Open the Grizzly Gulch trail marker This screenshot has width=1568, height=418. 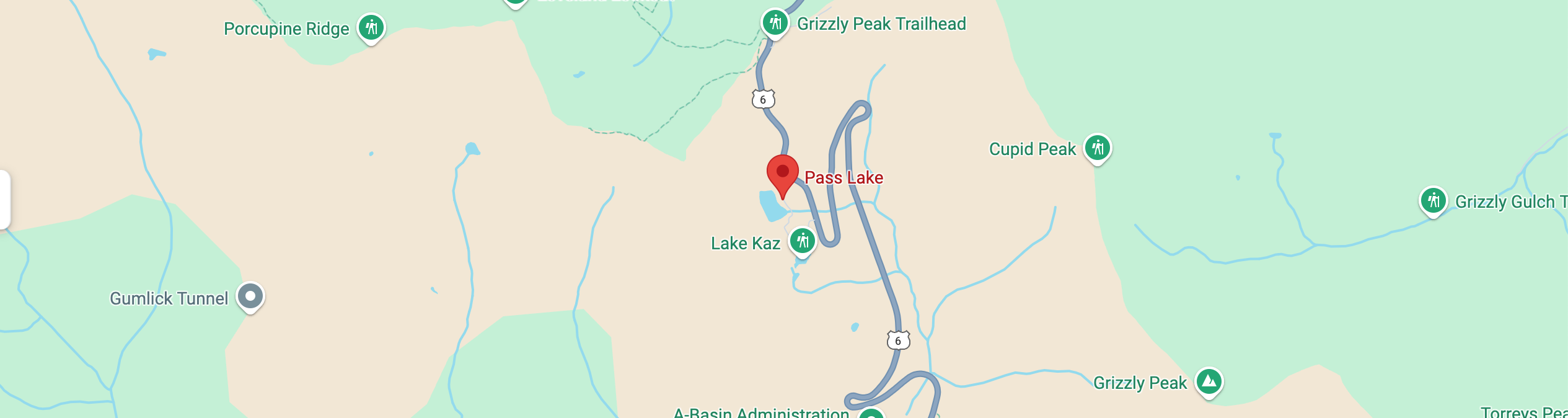pos(1433,201)
